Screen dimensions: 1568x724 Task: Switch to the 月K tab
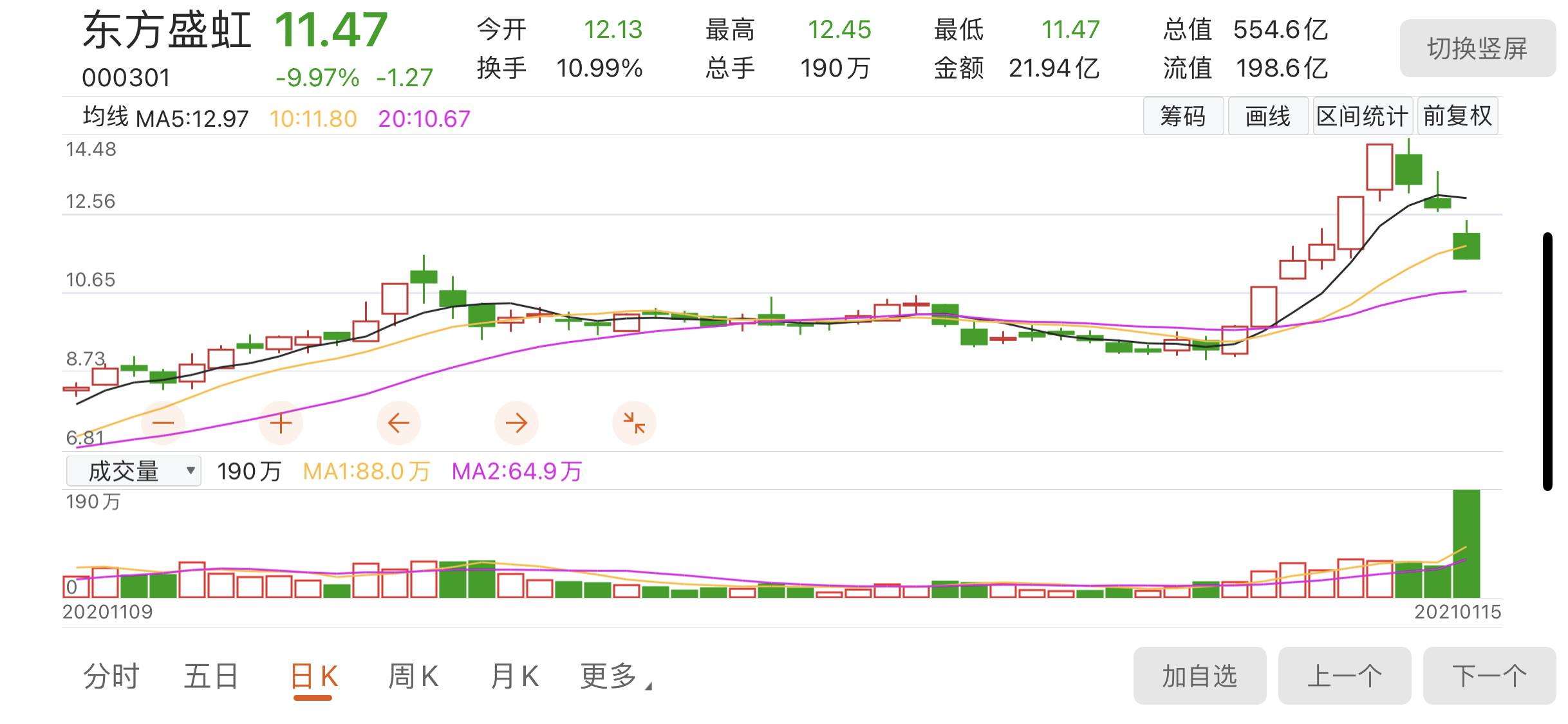pyautogui.click(x=514, y=676)
